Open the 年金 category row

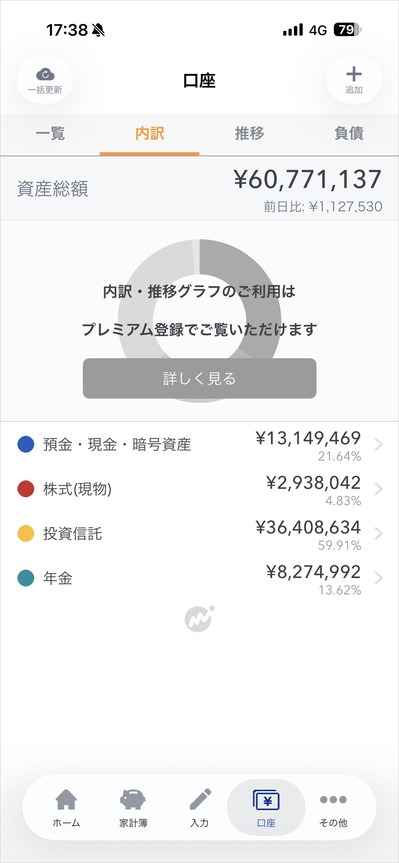199,578
